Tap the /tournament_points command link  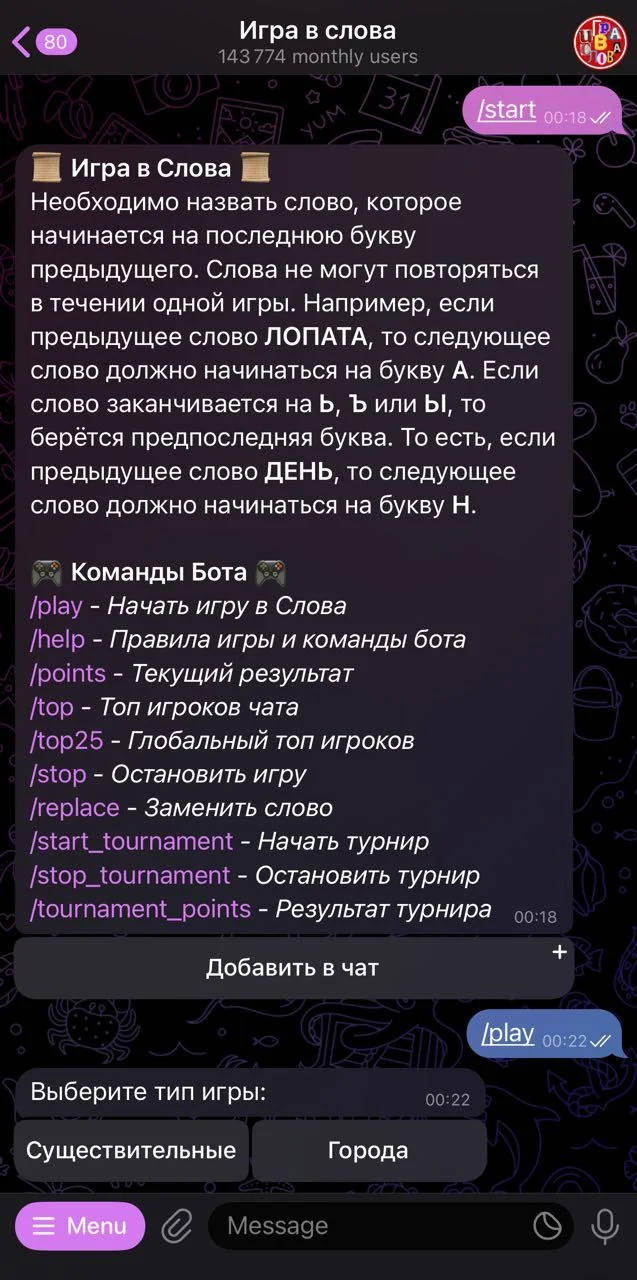click(141, 909)
